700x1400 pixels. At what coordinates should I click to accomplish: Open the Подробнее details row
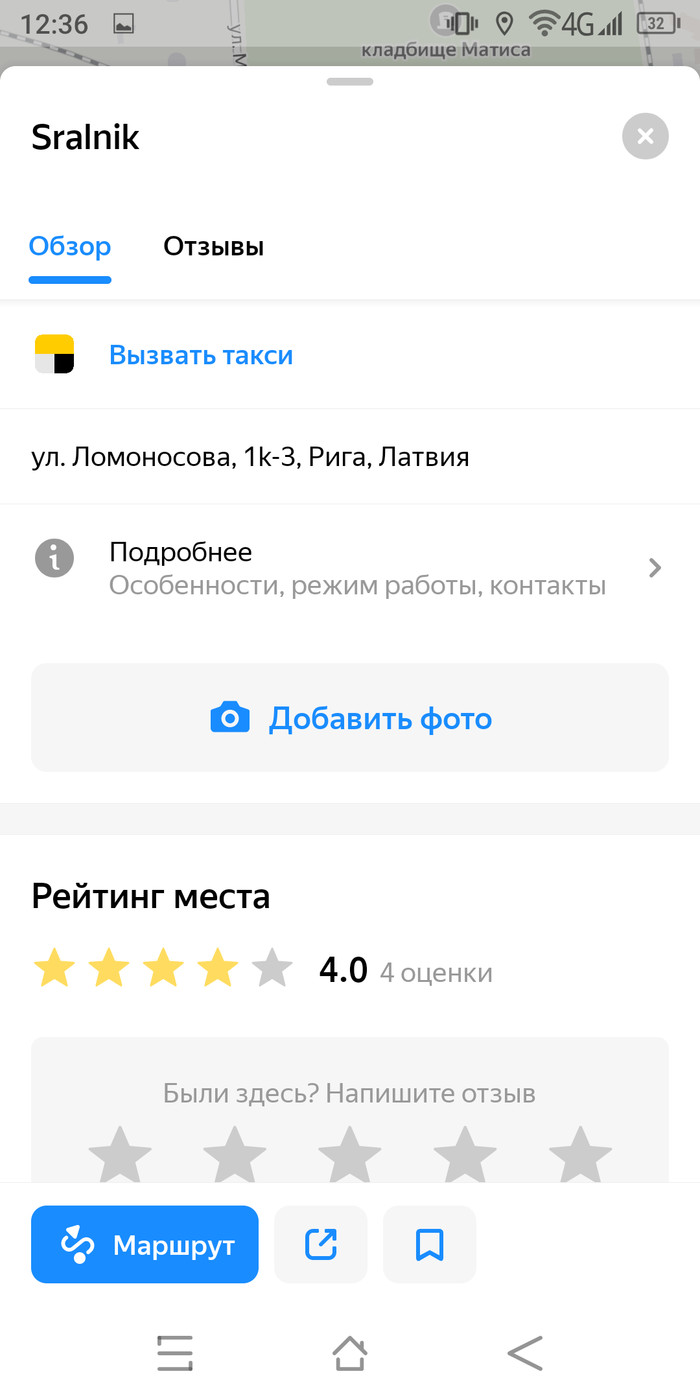pos(350,568)
